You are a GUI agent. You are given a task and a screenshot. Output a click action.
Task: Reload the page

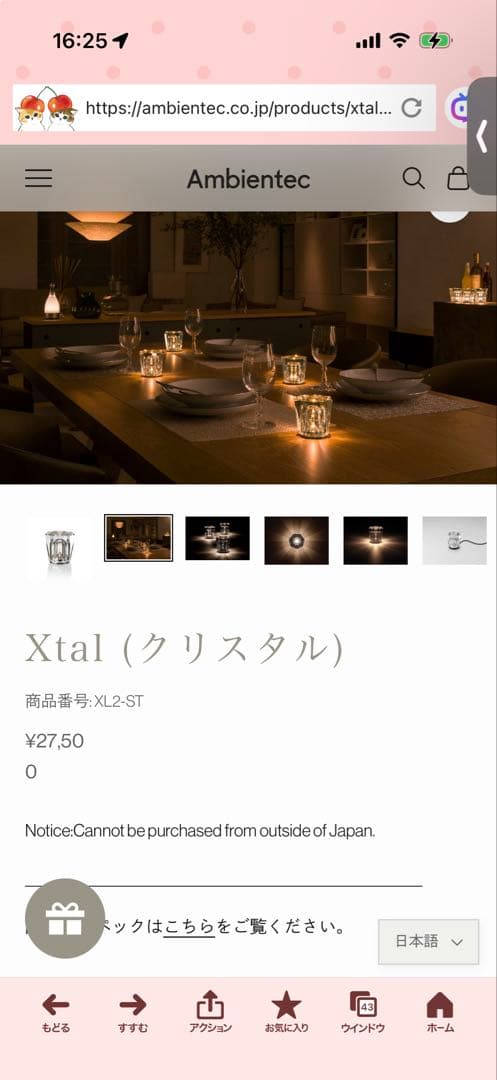412,107
